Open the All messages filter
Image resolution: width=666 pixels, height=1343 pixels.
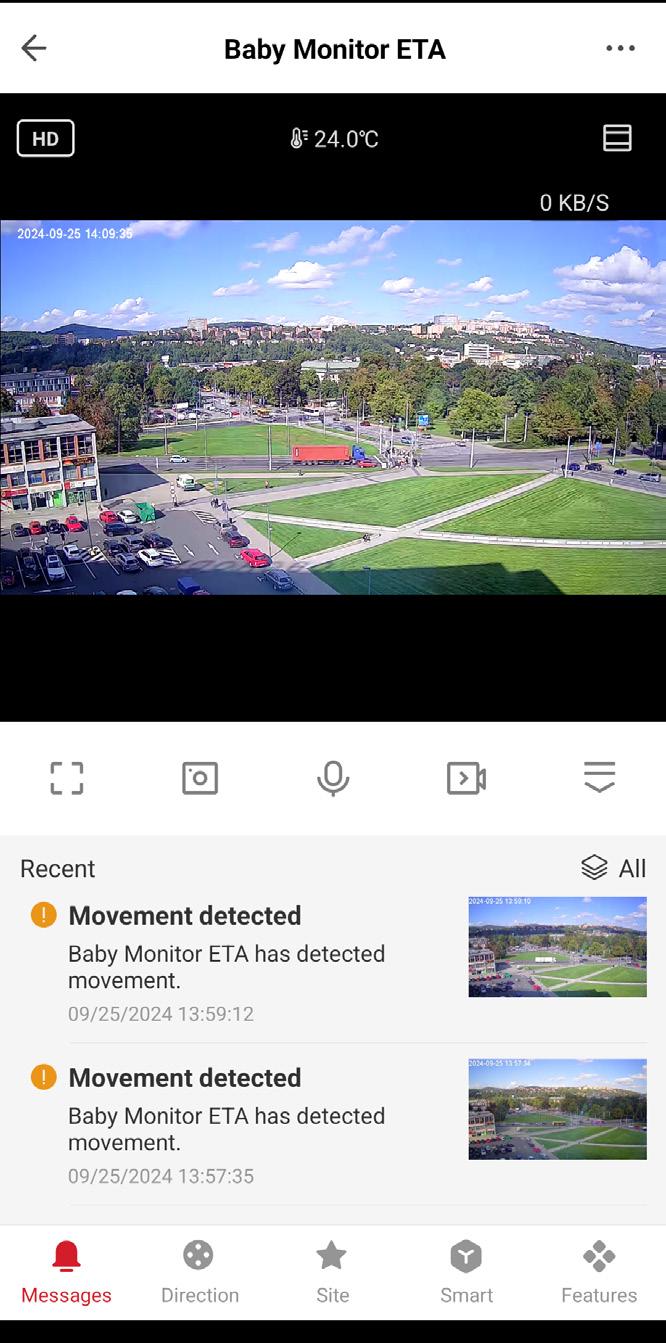[614, 868]
